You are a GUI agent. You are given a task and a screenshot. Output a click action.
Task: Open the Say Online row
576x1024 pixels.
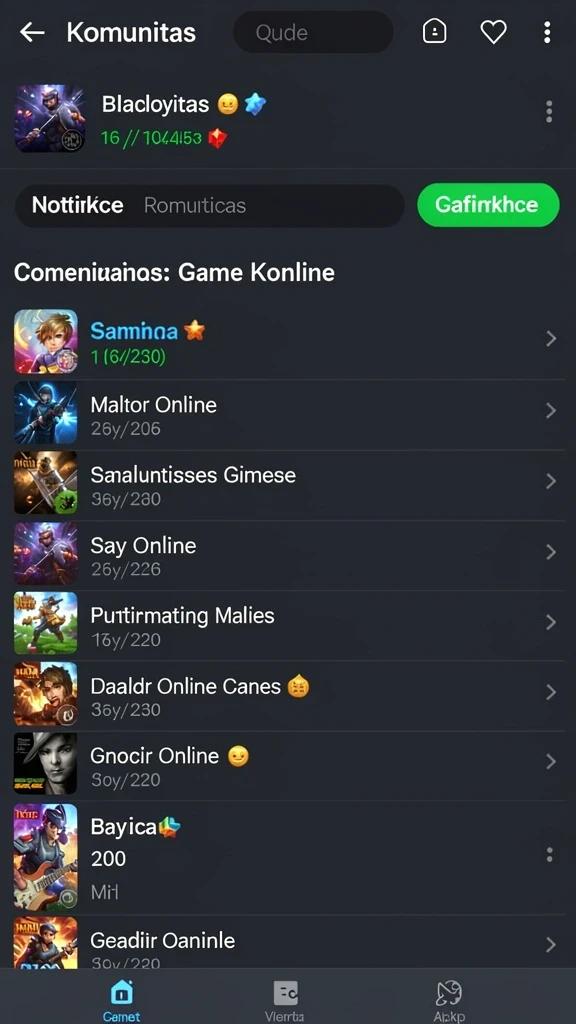(288, 556)
